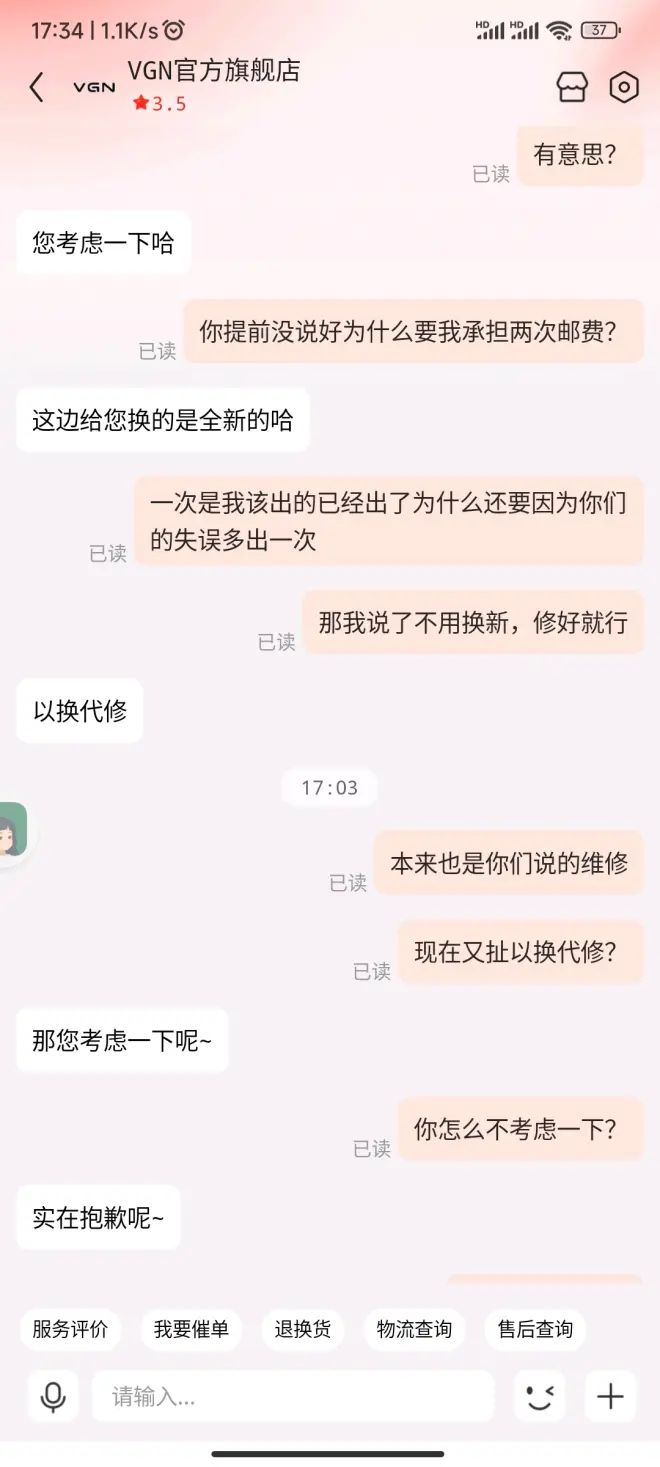Image resolution: width=660 pixels, height=1467 pixels.
Task: Open VGN官方旗舰店 shop title
Action: click(213, 72)
